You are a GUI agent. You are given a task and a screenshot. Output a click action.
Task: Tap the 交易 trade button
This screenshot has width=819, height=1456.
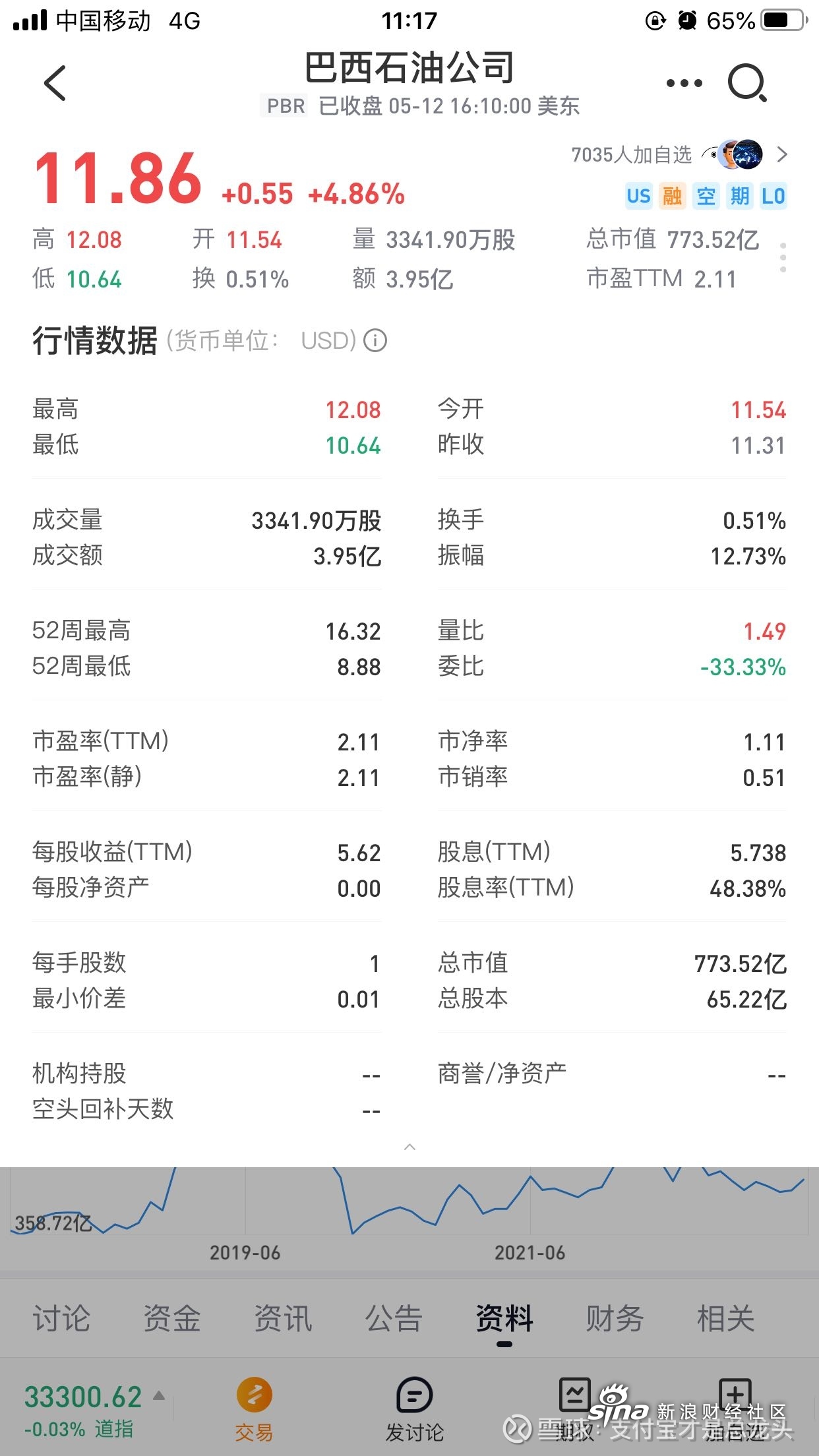pyautogui.click(x=254, y=1409)
